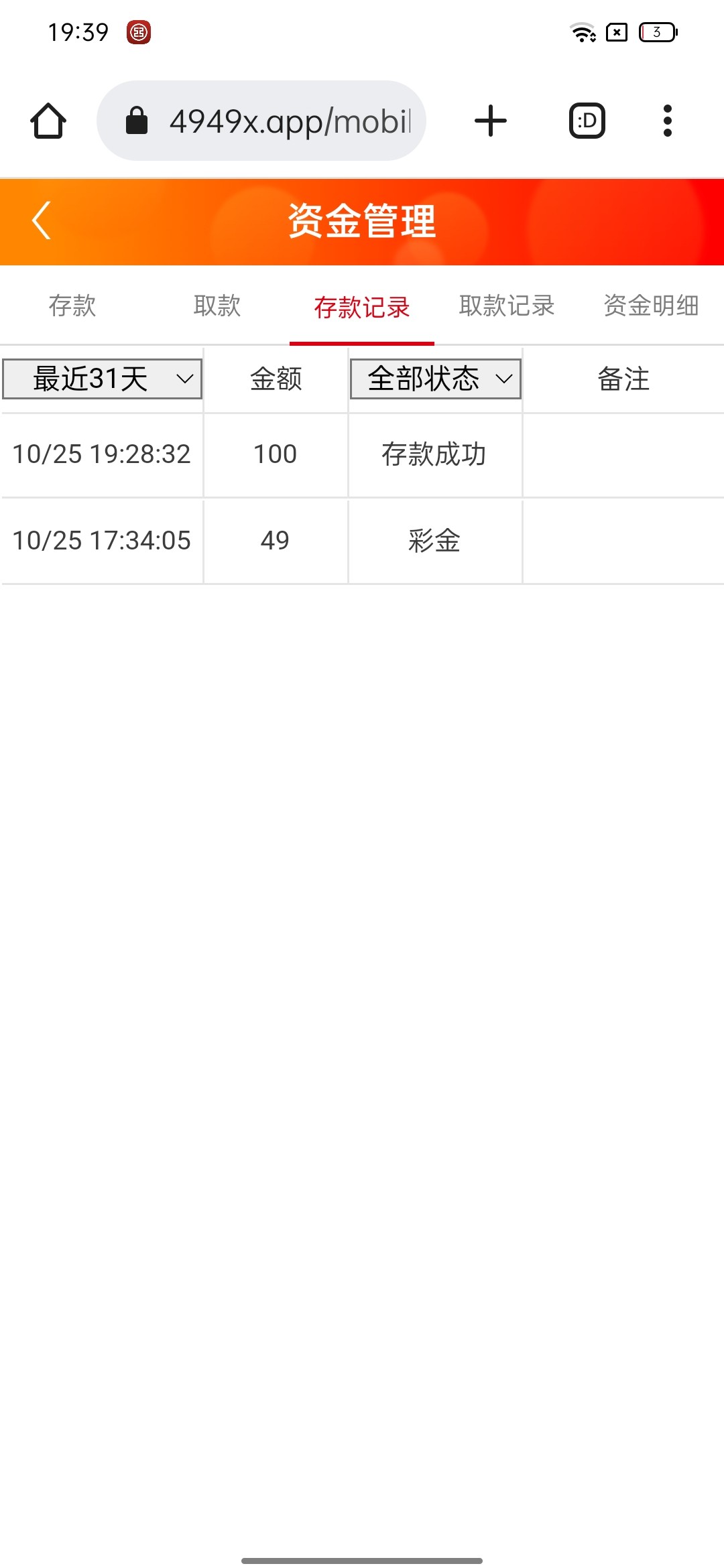The width and height of the screenshot is (724, 1568).
Task: Select the 存款记录 tab
Action: tap(362, 308)
